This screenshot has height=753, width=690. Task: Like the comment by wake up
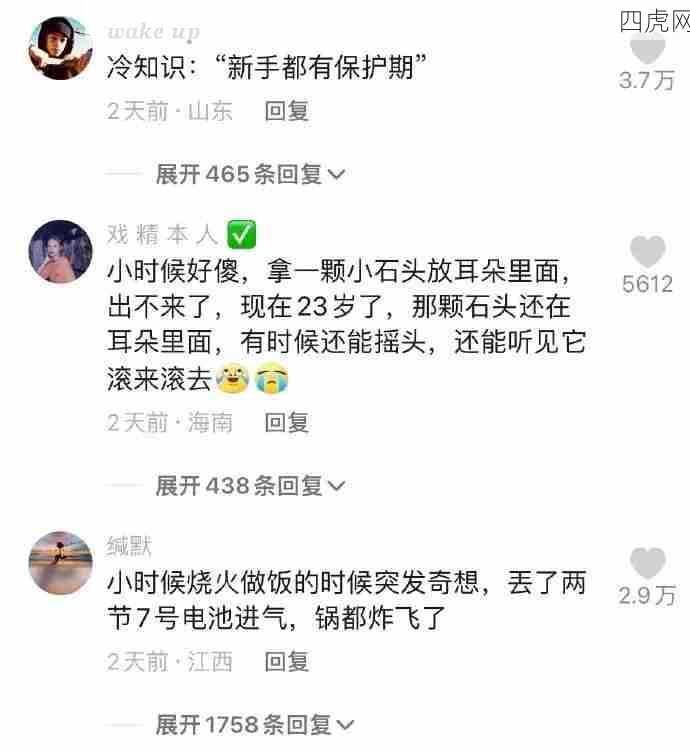pyautogui.click(x=647, y=50)
